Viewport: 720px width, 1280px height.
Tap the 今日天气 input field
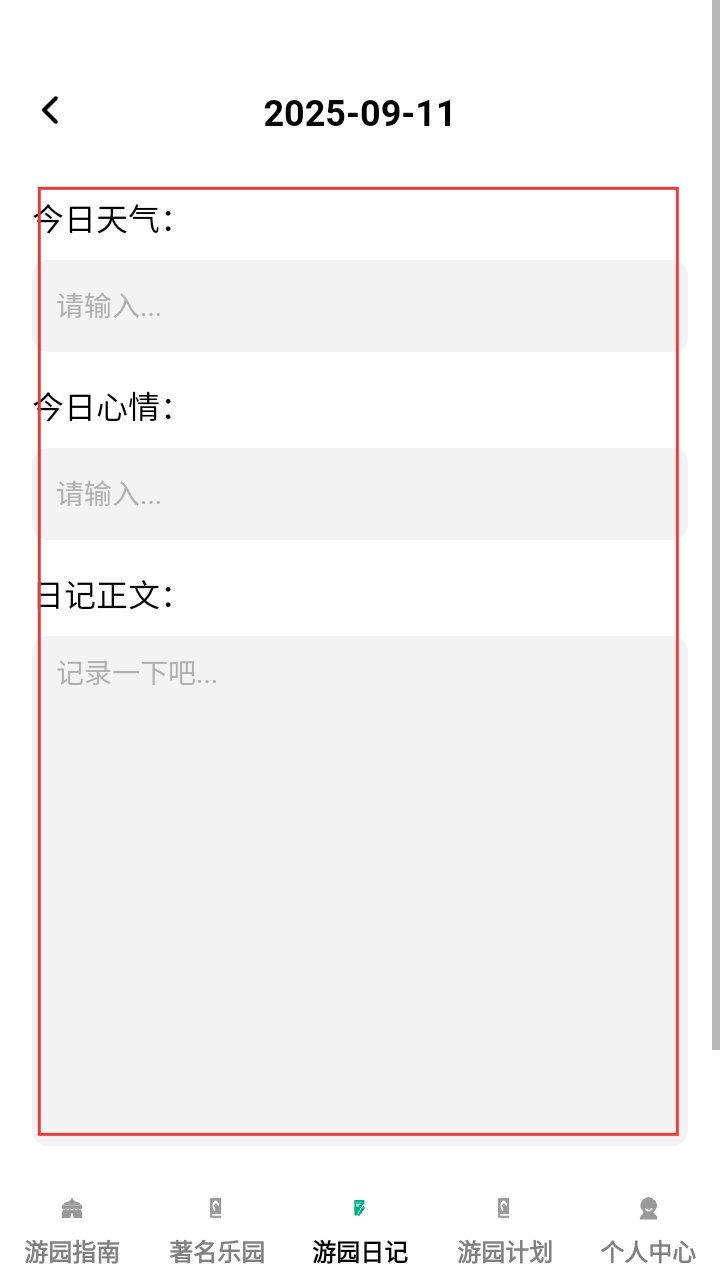360,306
